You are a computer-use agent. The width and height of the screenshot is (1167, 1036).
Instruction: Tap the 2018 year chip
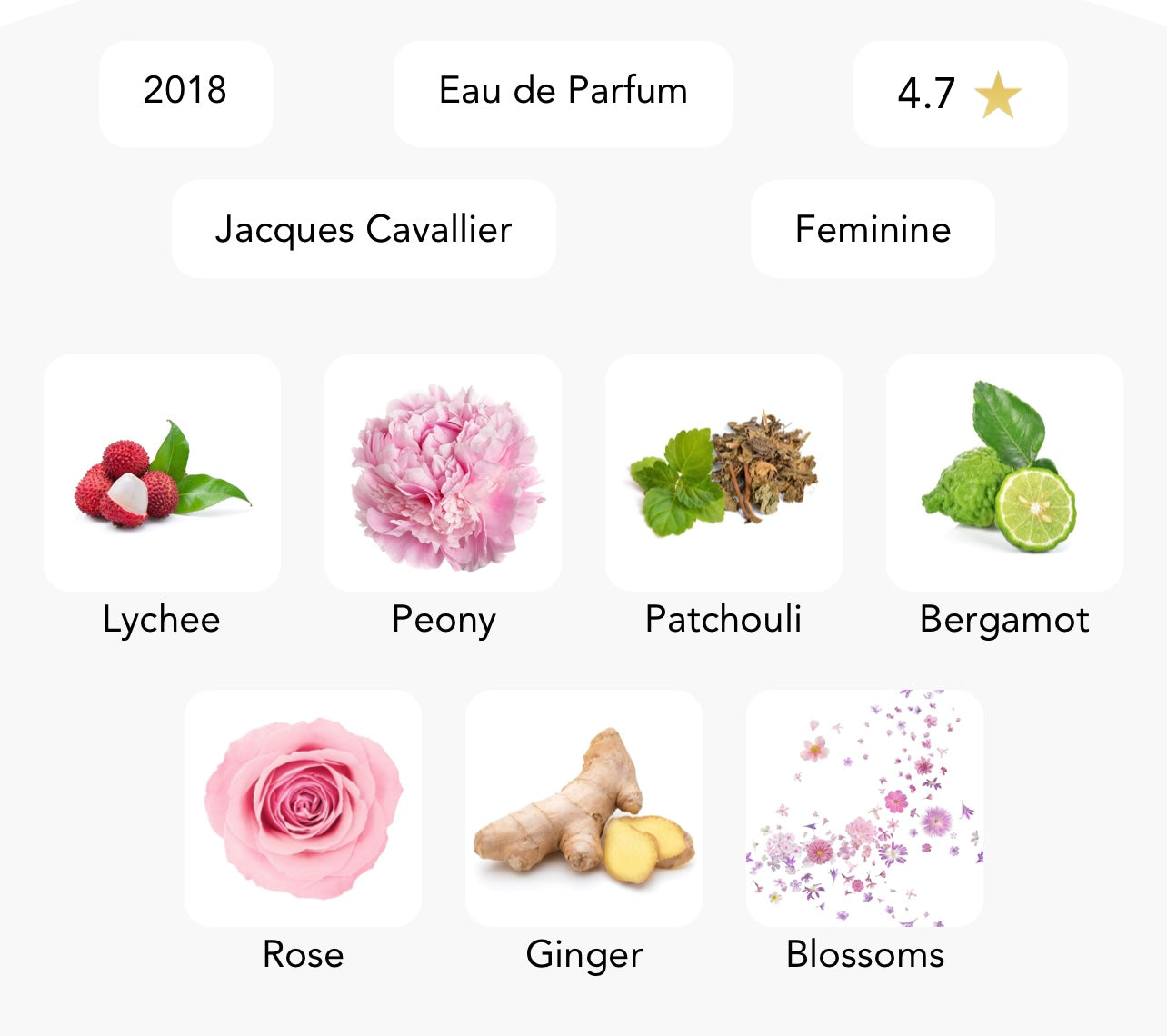point(185,94)
